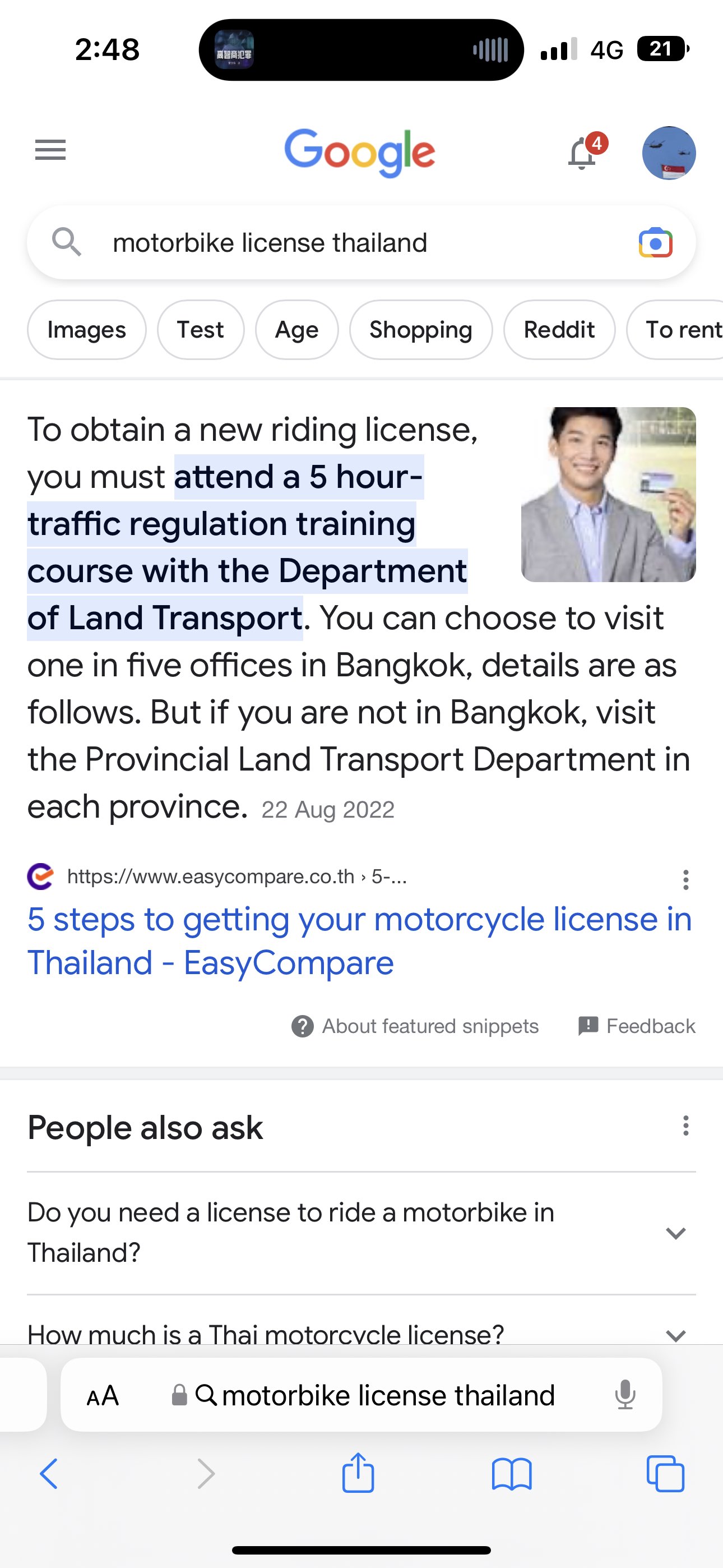723x1568 pixels.
Task: Search with Google Lens camera icon
Action: click(655, 243)
